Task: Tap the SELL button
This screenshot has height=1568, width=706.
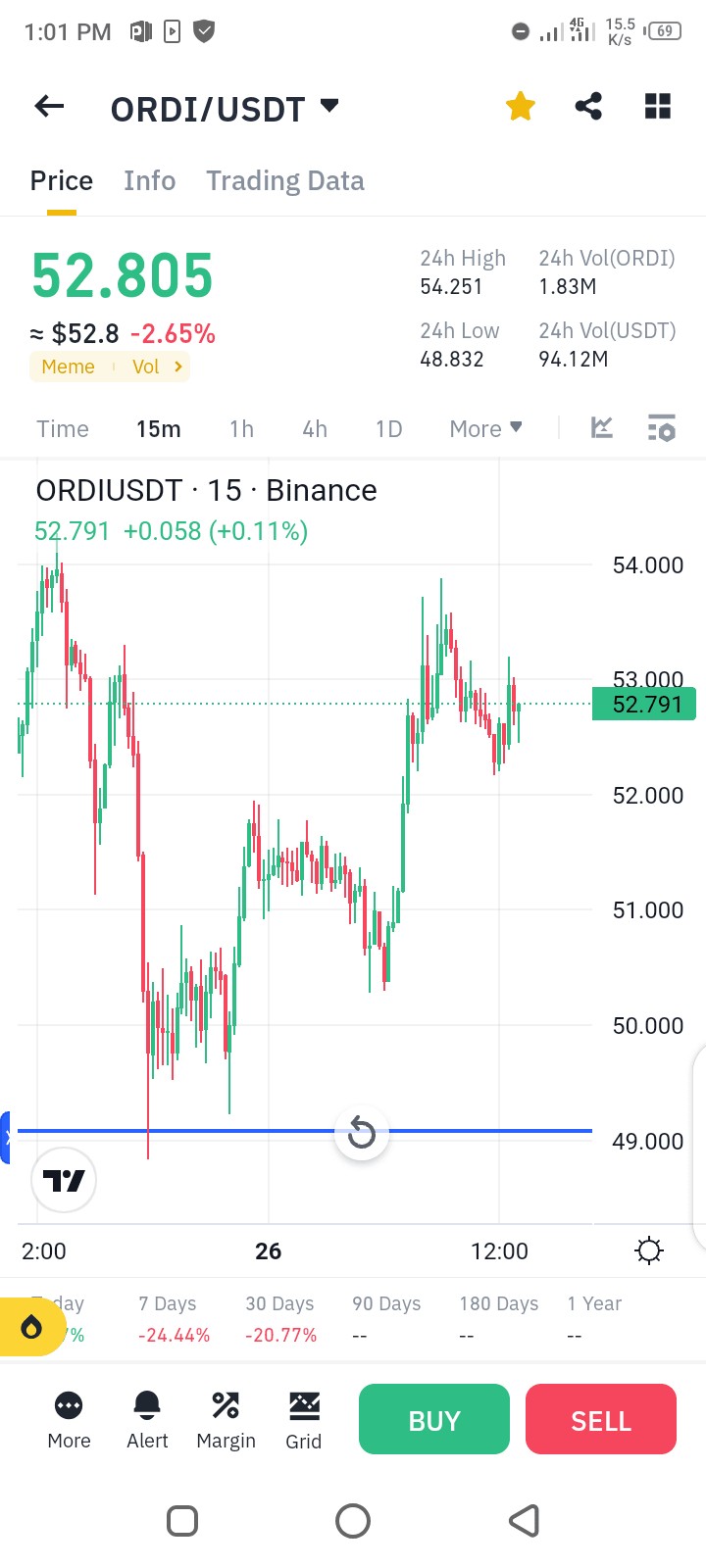Action: [600, 1419]
